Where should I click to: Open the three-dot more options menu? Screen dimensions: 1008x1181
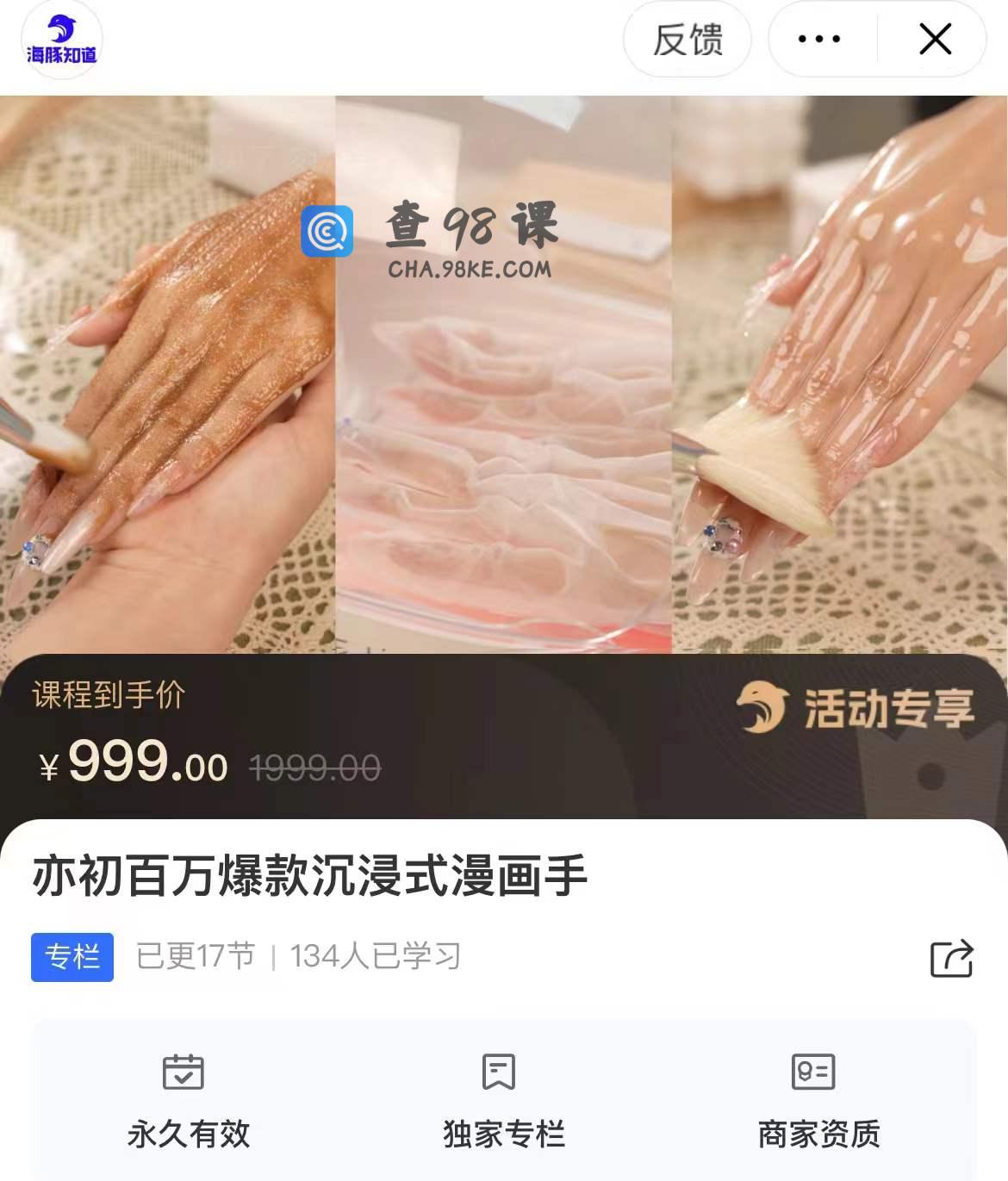pyautogui.click(x=819, y=40)
